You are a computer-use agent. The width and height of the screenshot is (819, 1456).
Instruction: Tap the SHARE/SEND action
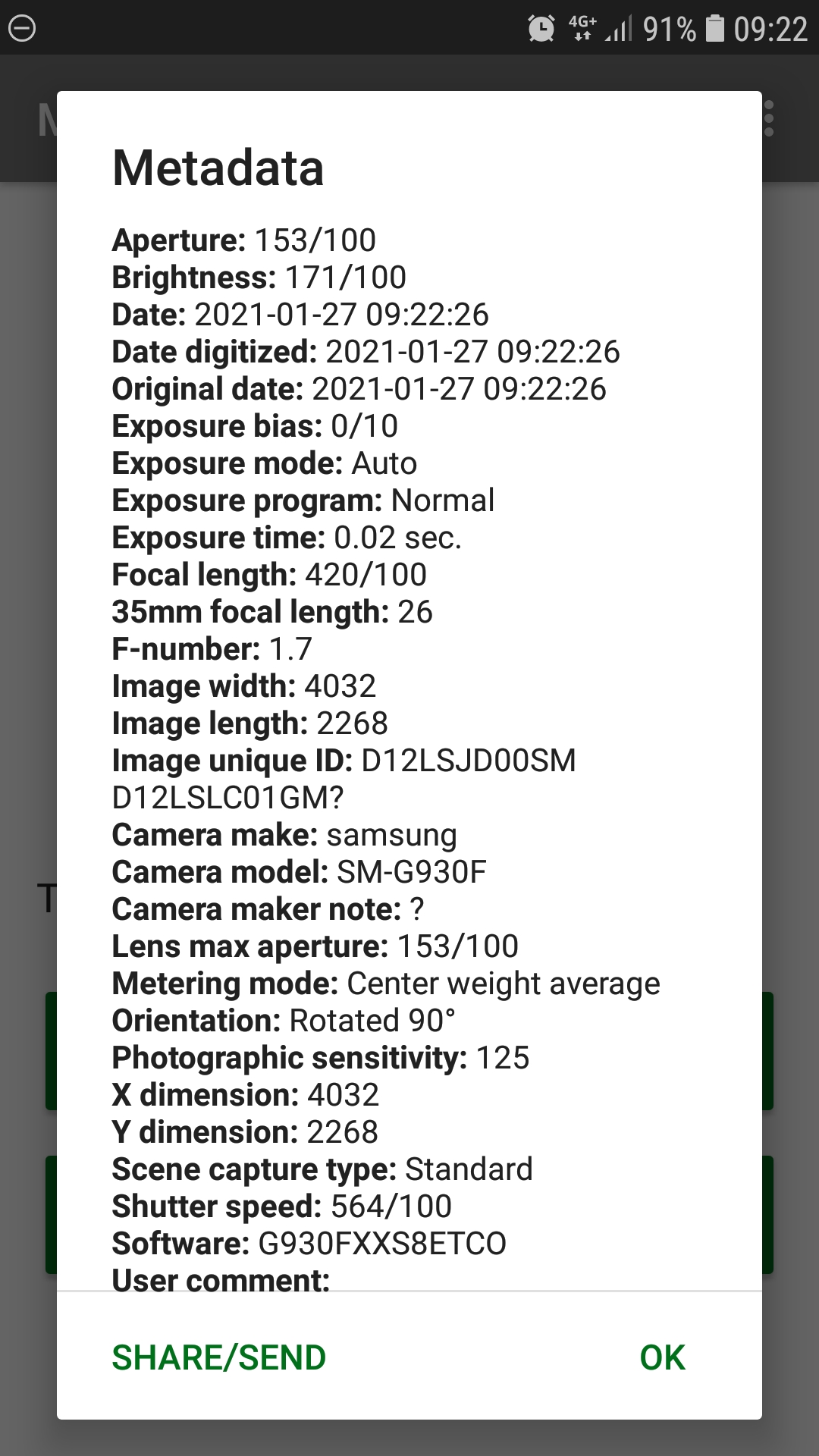tap(218, 1357)
